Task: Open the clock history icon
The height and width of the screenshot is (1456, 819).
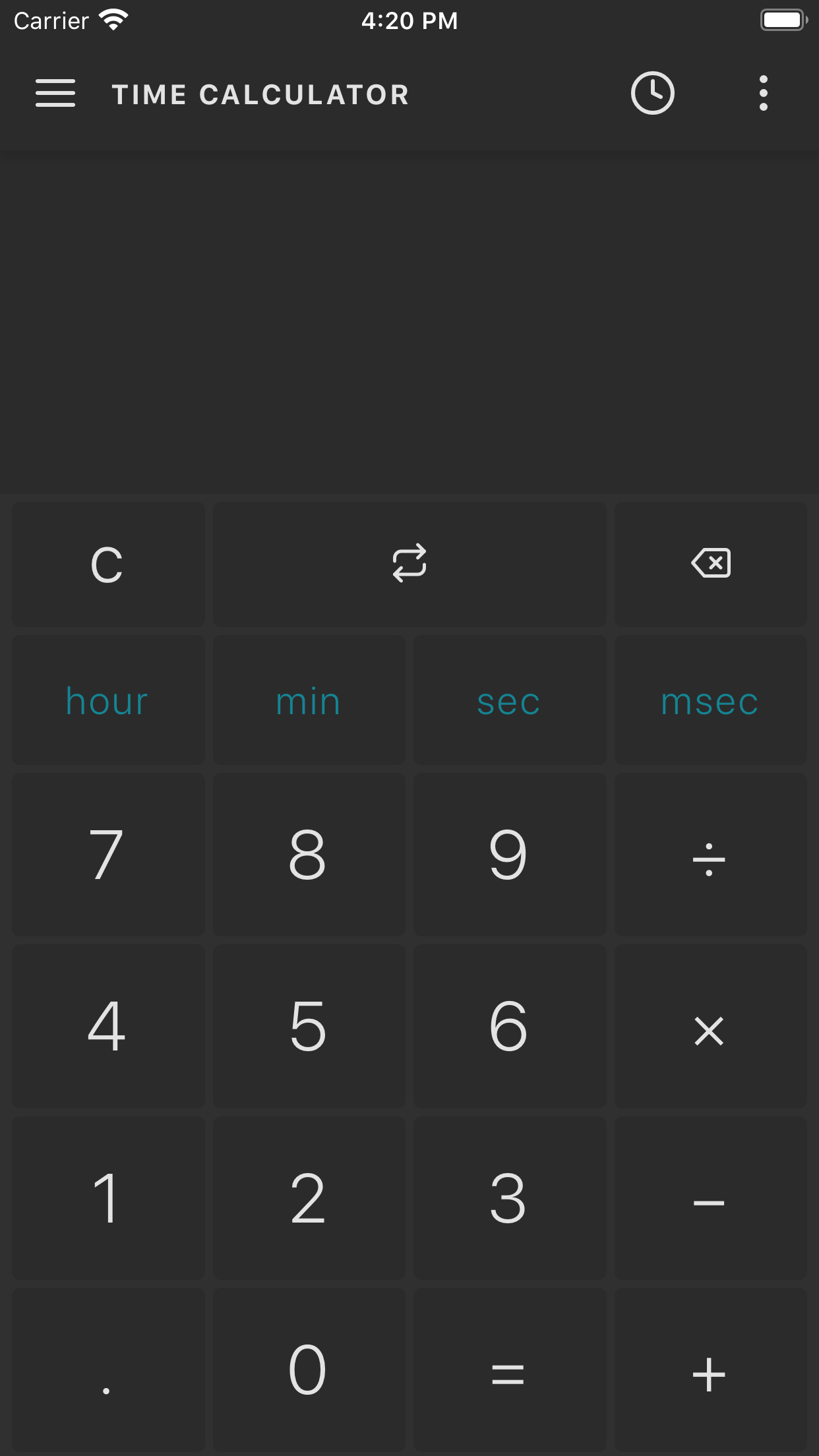Action: pos(652,94)
